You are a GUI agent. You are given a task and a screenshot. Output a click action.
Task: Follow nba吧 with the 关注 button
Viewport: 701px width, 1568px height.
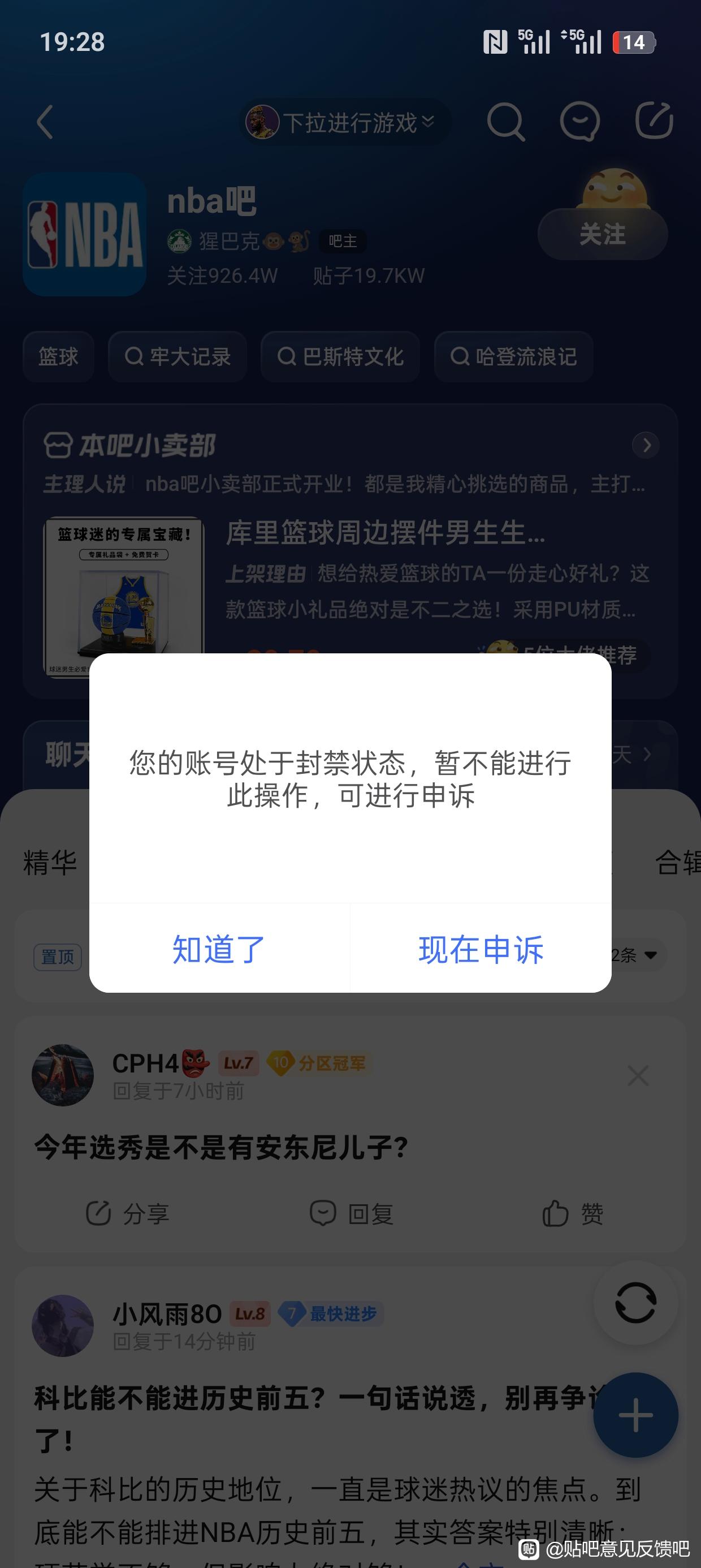pos(603,234)
